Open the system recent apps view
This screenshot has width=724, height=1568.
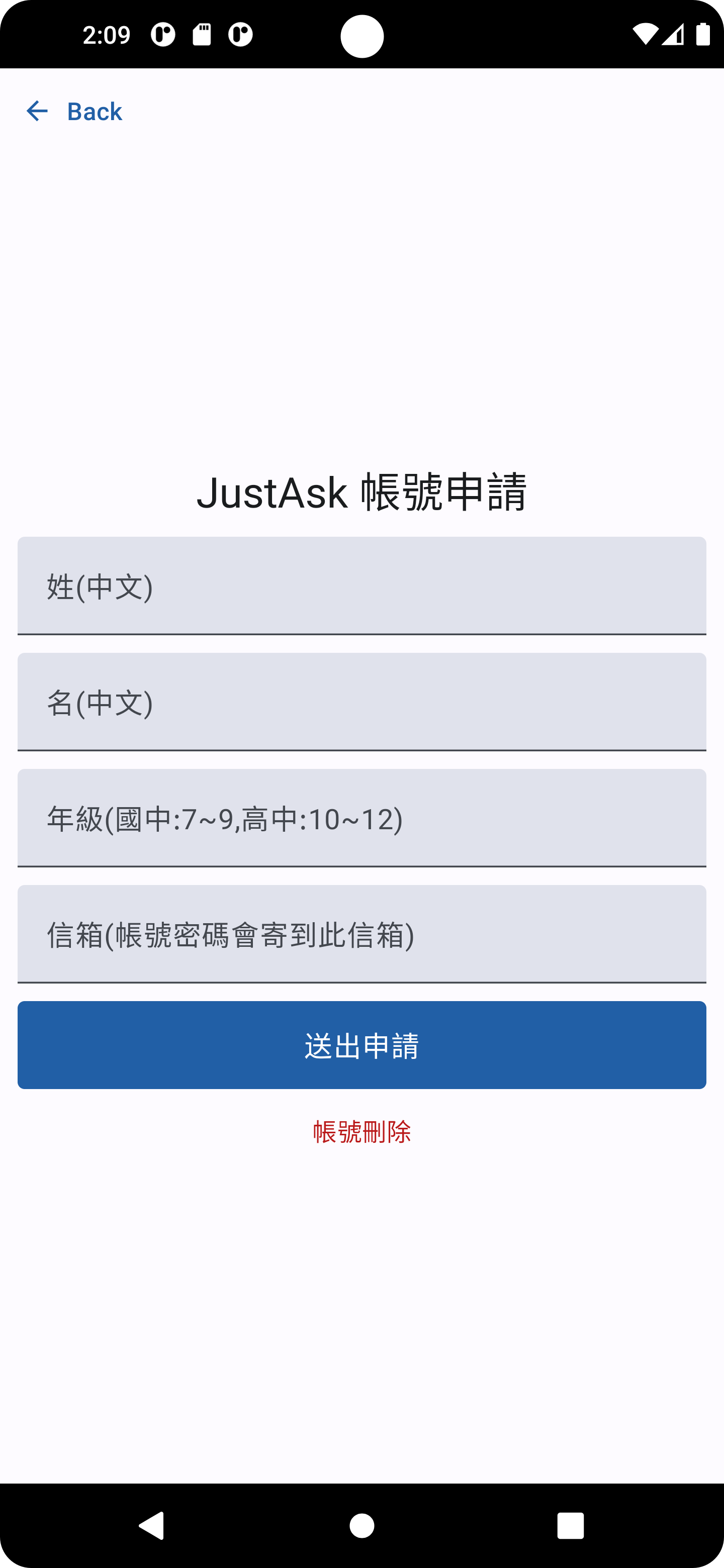[570, 1525]
